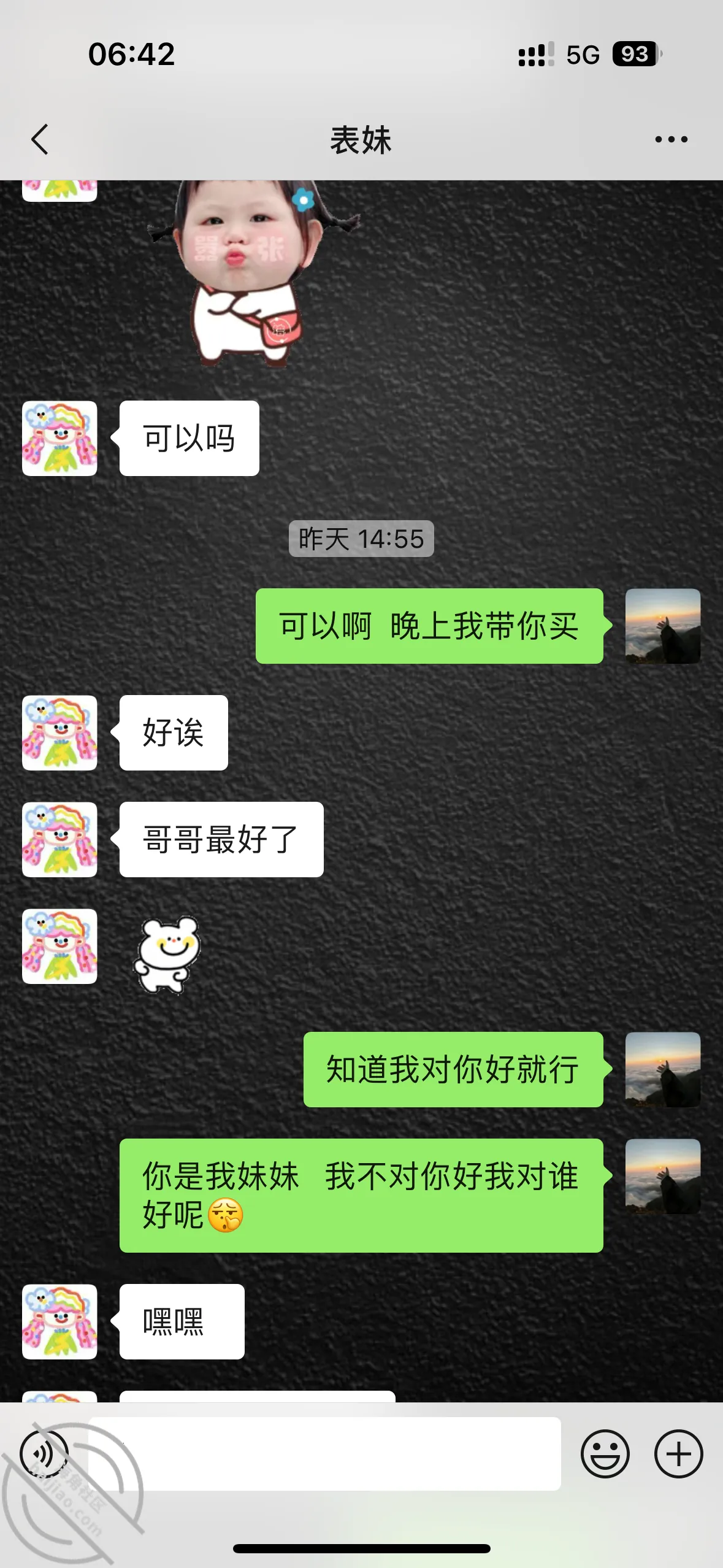View the dancing white bear sticker
The image size is (723, 1568).
click(167, 955)
